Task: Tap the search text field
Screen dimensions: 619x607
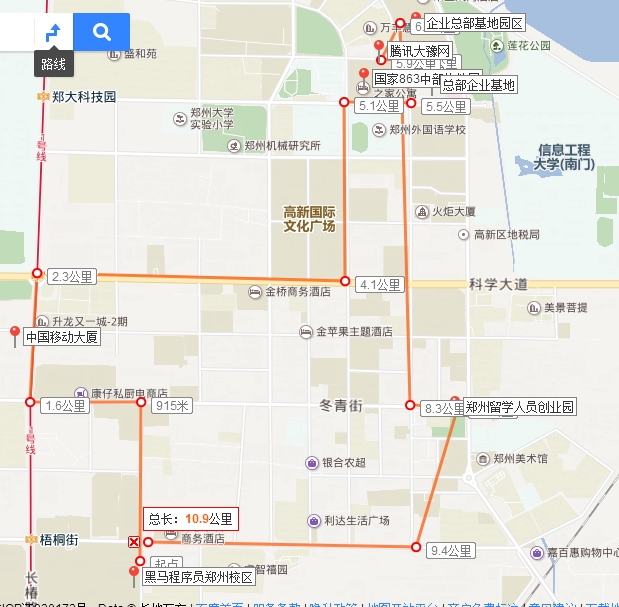Action: click(x=15, y=32)
